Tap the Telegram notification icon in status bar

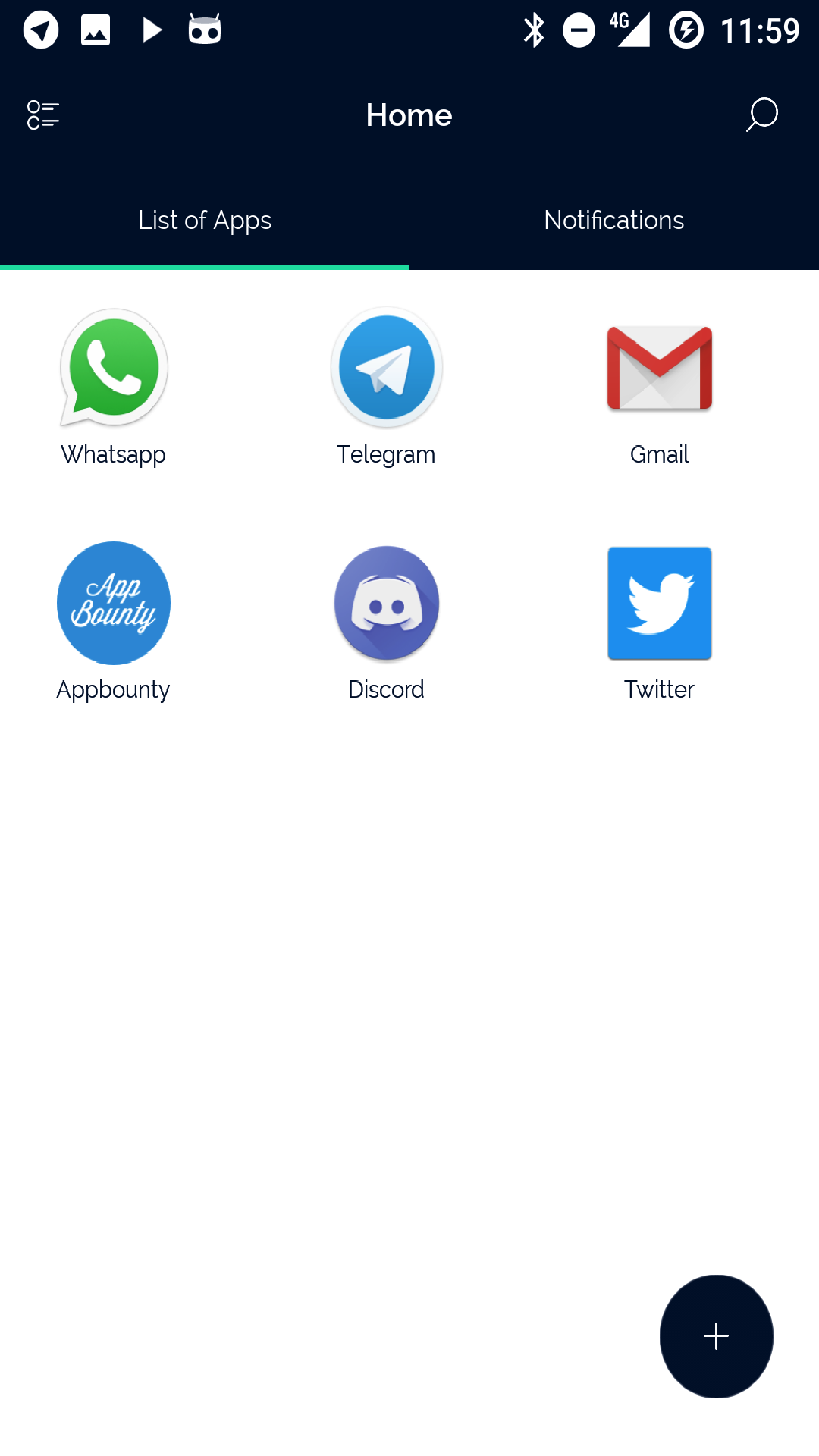41,30
